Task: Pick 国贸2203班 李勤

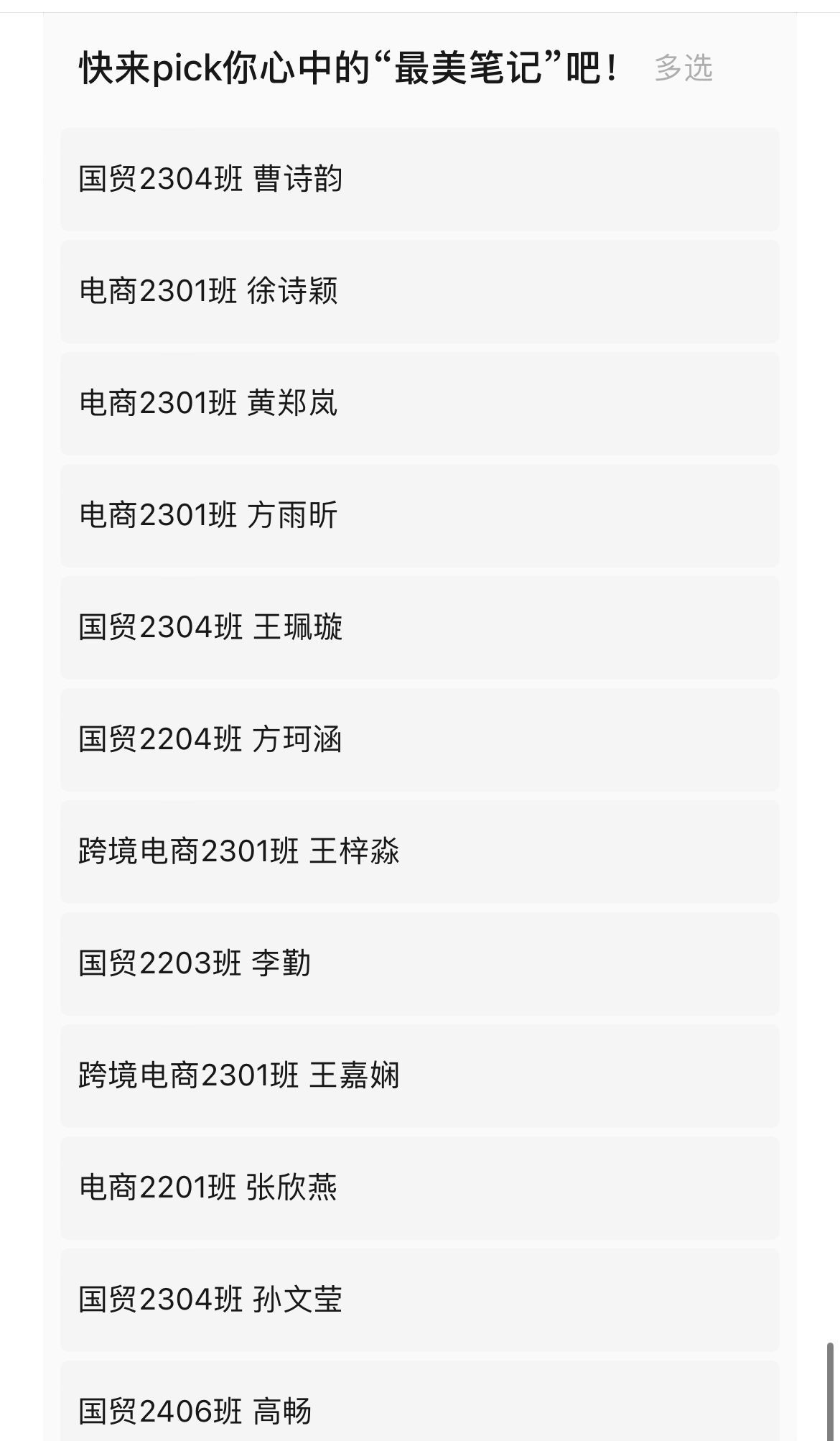Action: pyautogui.click(x=420, y=964)
